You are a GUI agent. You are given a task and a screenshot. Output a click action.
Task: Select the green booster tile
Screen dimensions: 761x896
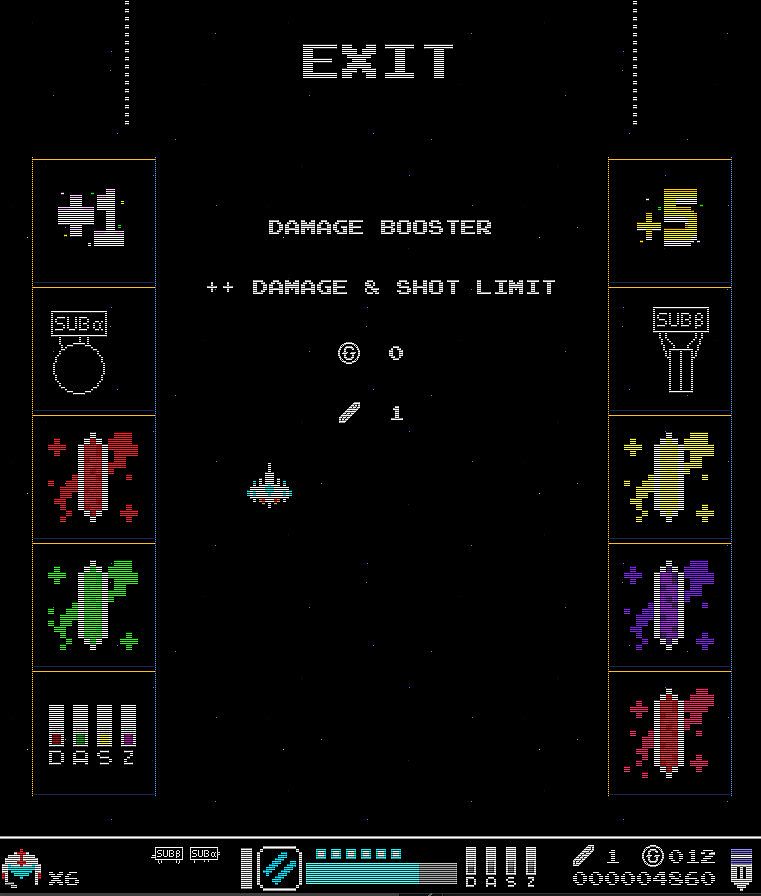pos(94,606)
